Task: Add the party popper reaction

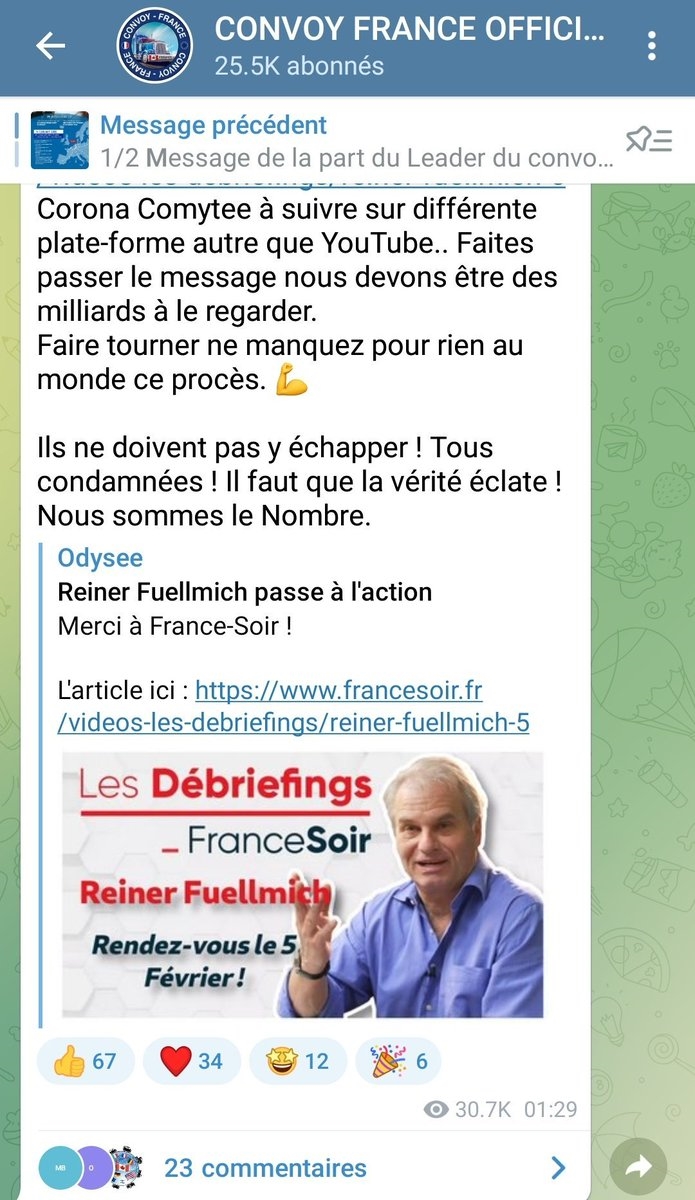Action: tap(398, 1061)
